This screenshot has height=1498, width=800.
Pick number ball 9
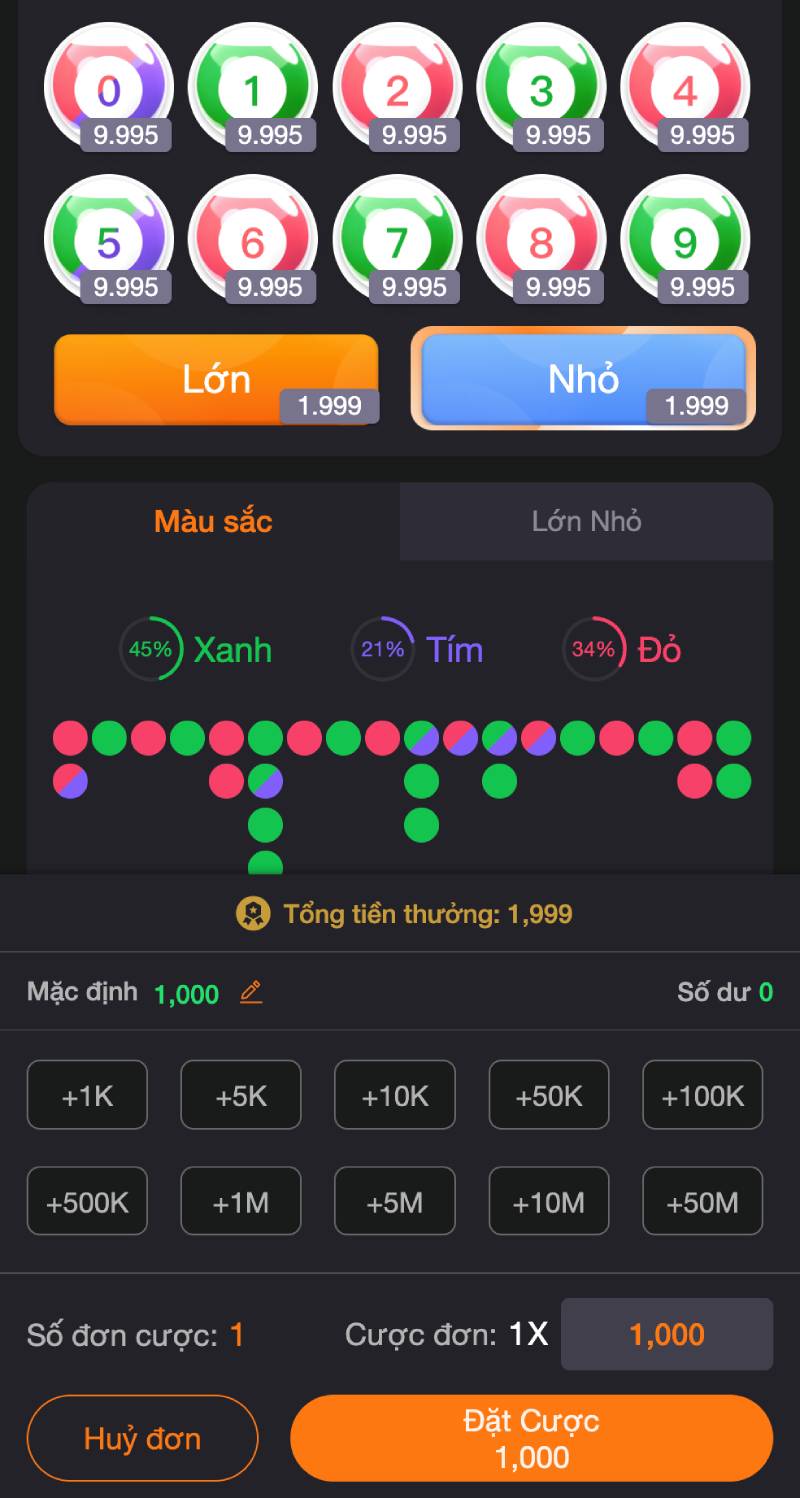point(685,242)
